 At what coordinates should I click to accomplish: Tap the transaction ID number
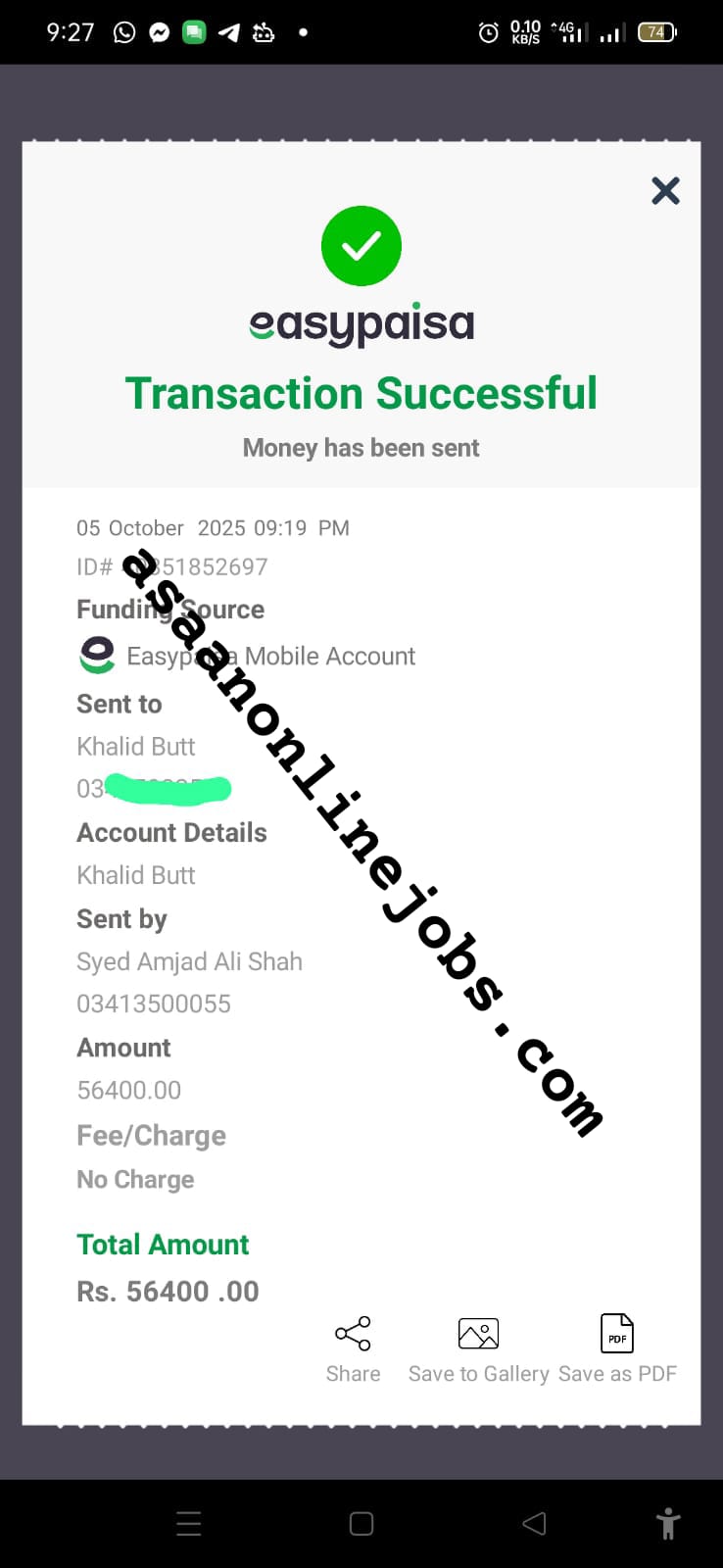(x=195, y=566)
